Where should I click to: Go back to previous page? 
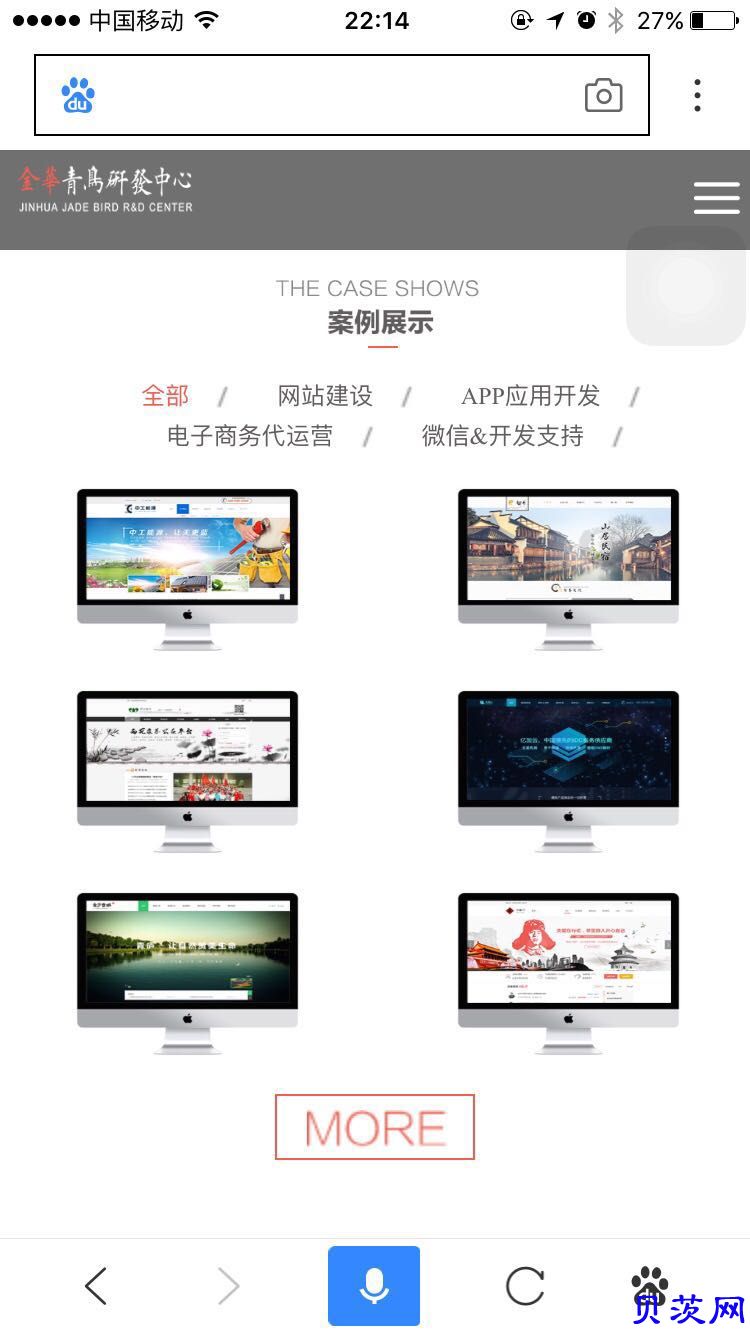[x=96, y=1286]
